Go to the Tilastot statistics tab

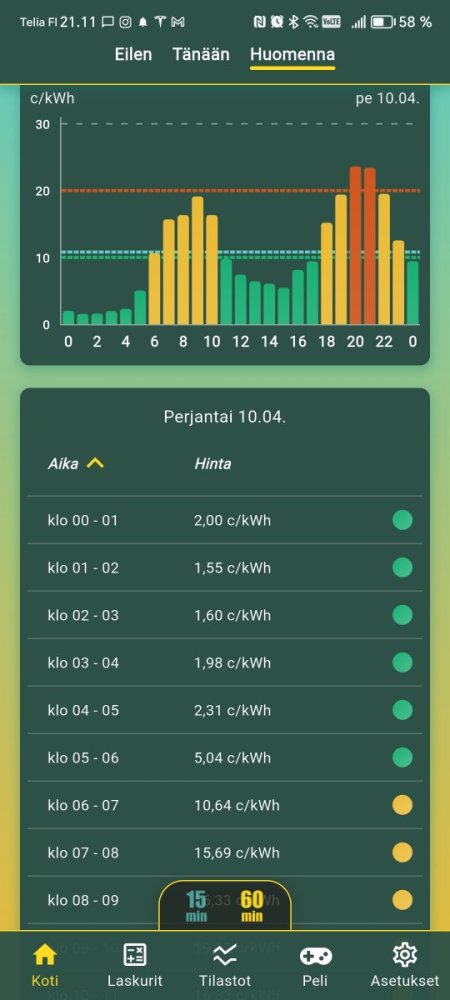coord(225,965)
